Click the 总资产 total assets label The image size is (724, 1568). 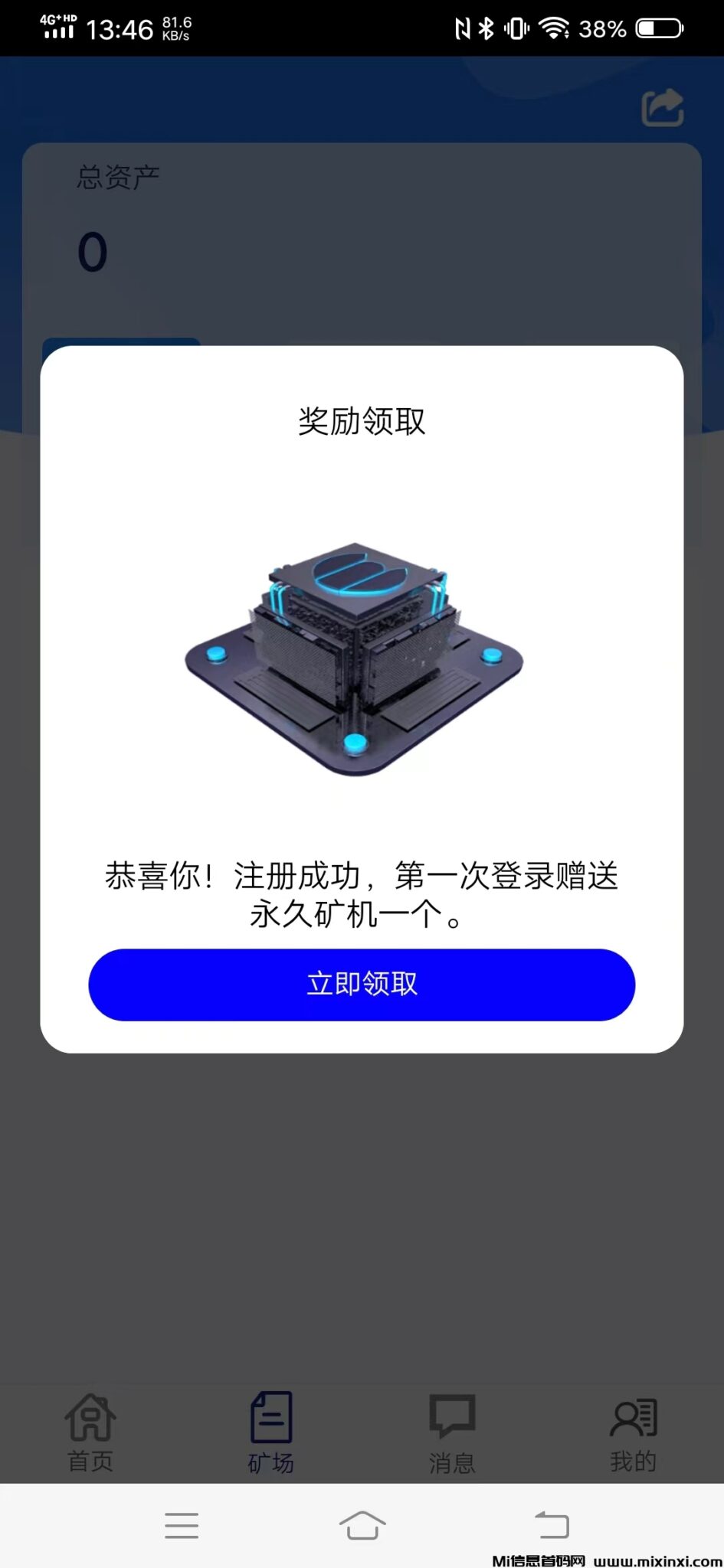coord(120,175)
